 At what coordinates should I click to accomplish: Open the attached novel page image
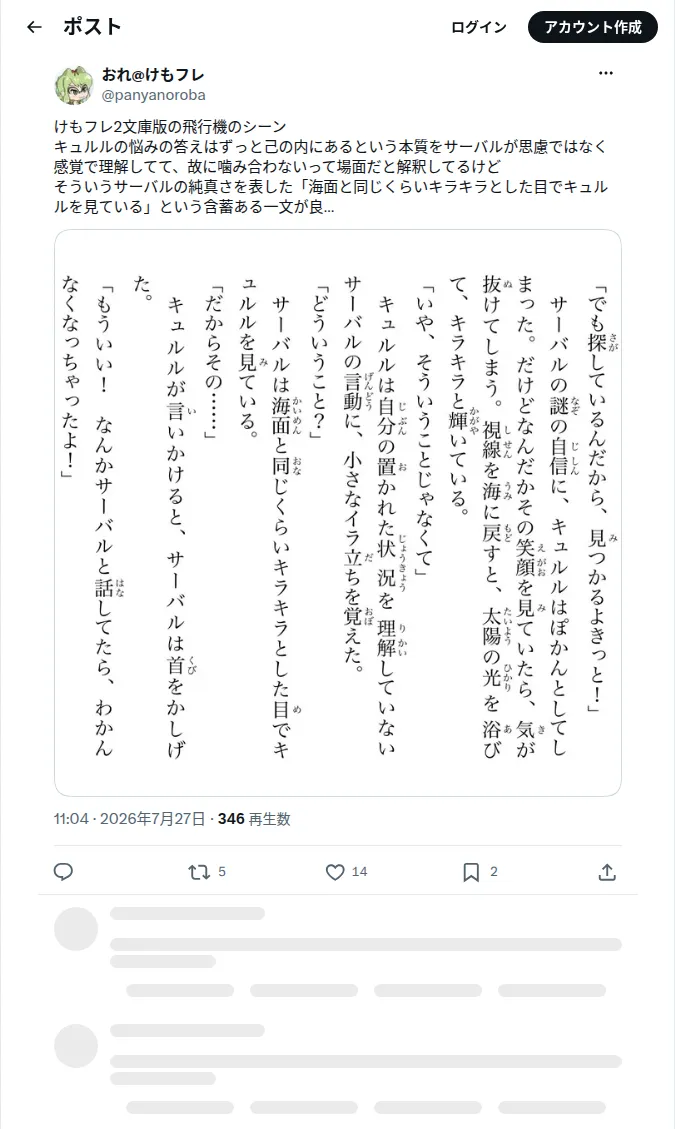pos(338,513)
